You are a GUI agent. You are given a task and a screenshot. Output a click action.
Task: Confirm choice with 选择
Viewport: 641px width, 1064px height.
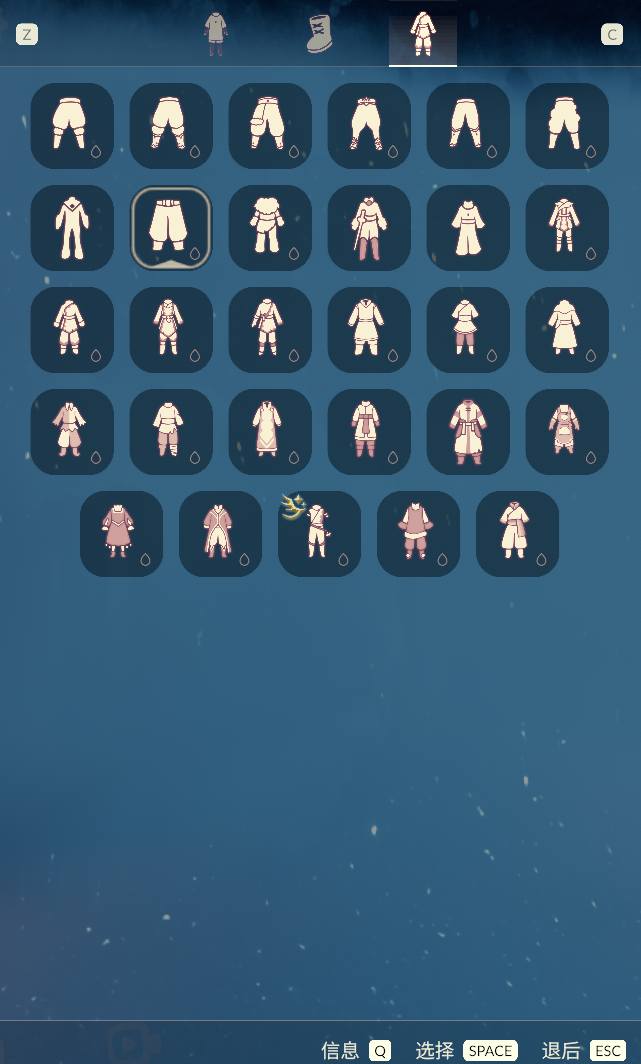pos(466,1050)
